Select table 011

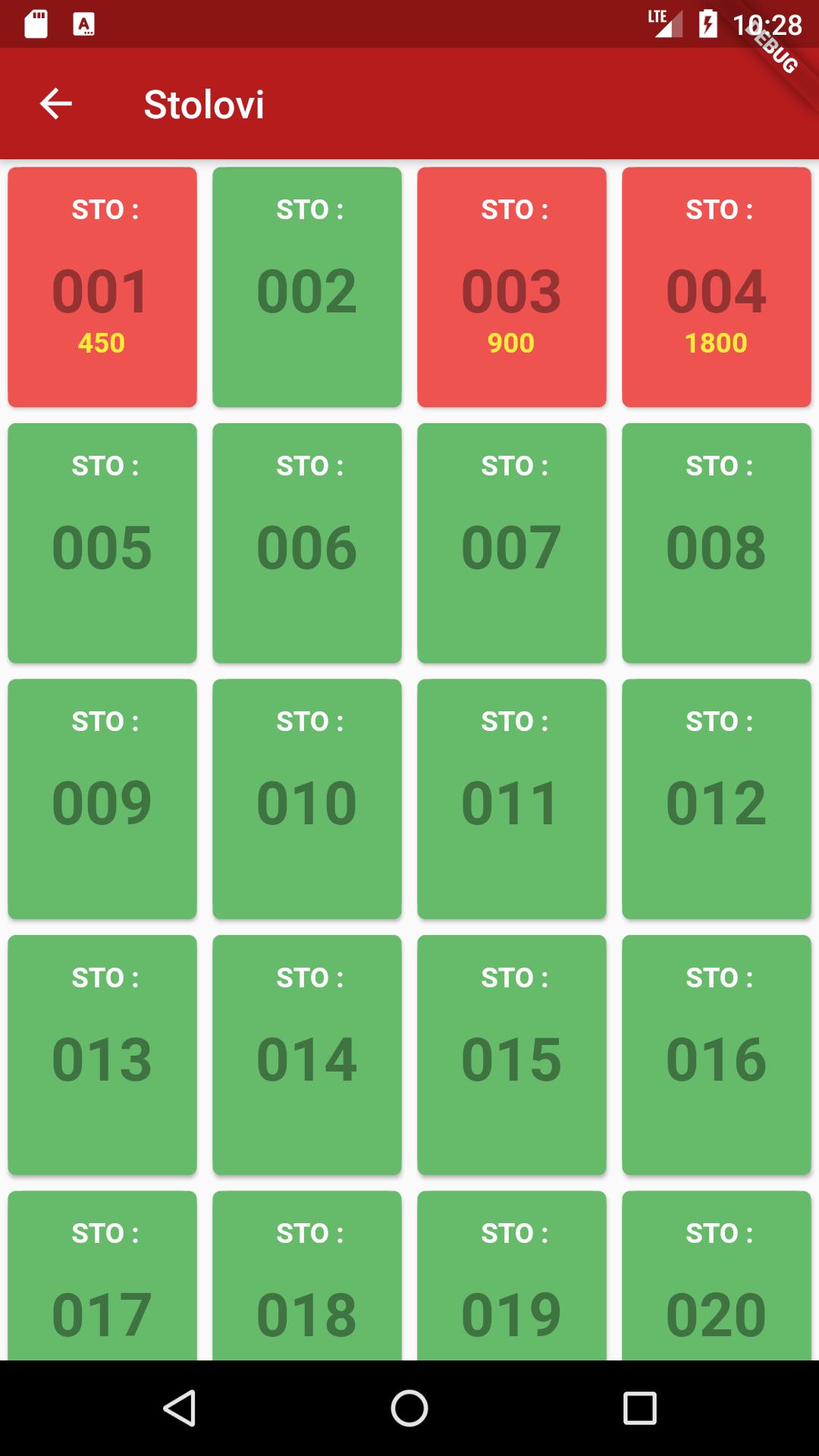point(512,799)
